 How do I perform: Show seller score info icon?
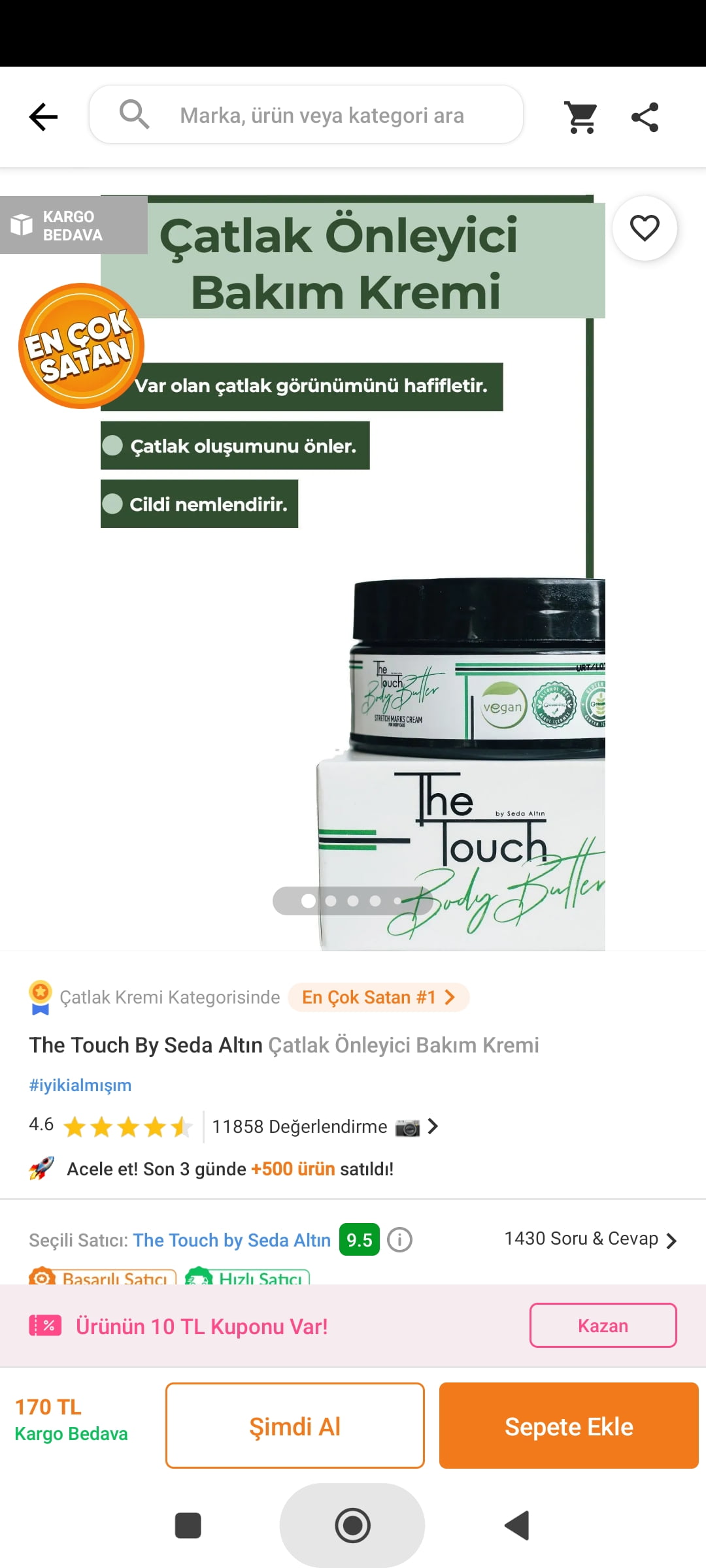coord(399,1239)
